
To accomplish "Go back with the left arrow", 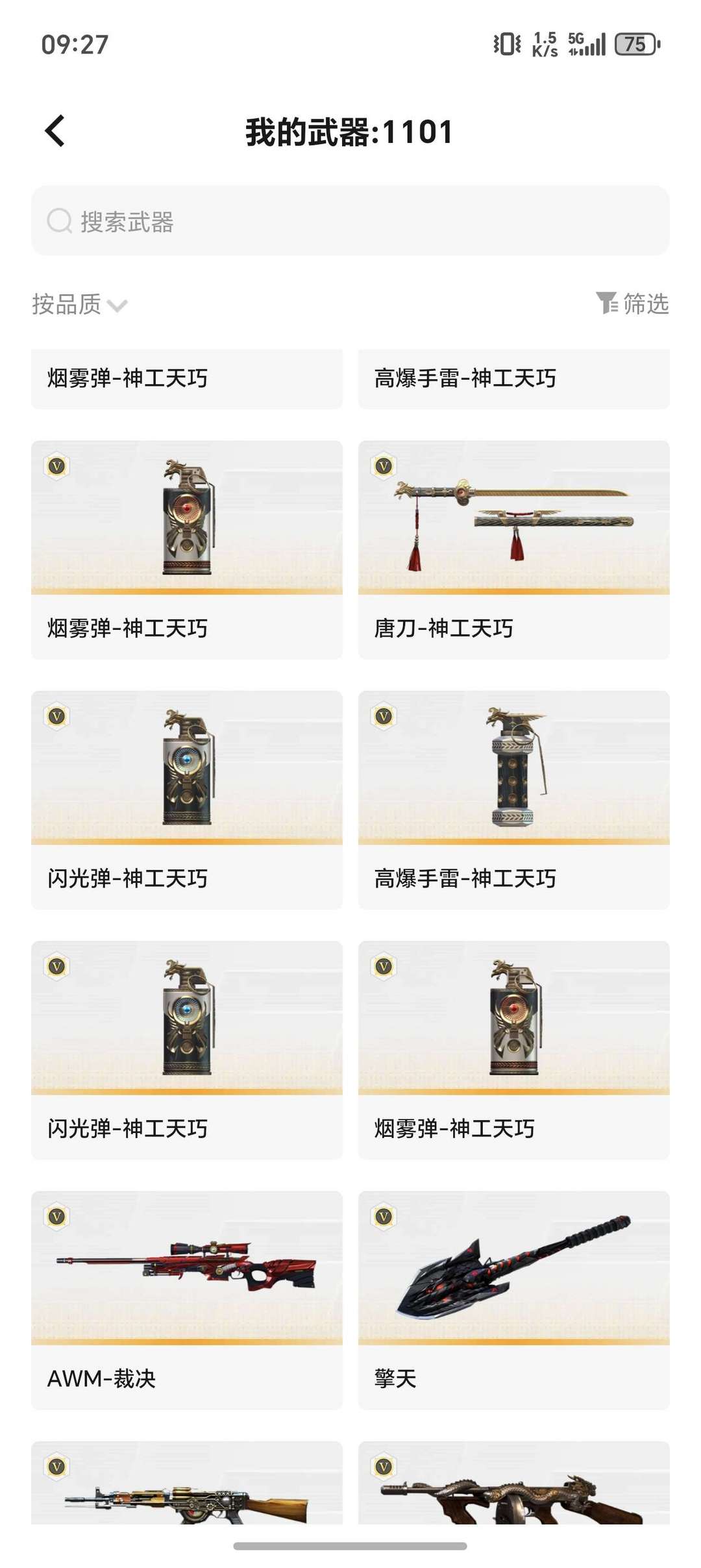I will pyautogui.click(x=55, y=129).
